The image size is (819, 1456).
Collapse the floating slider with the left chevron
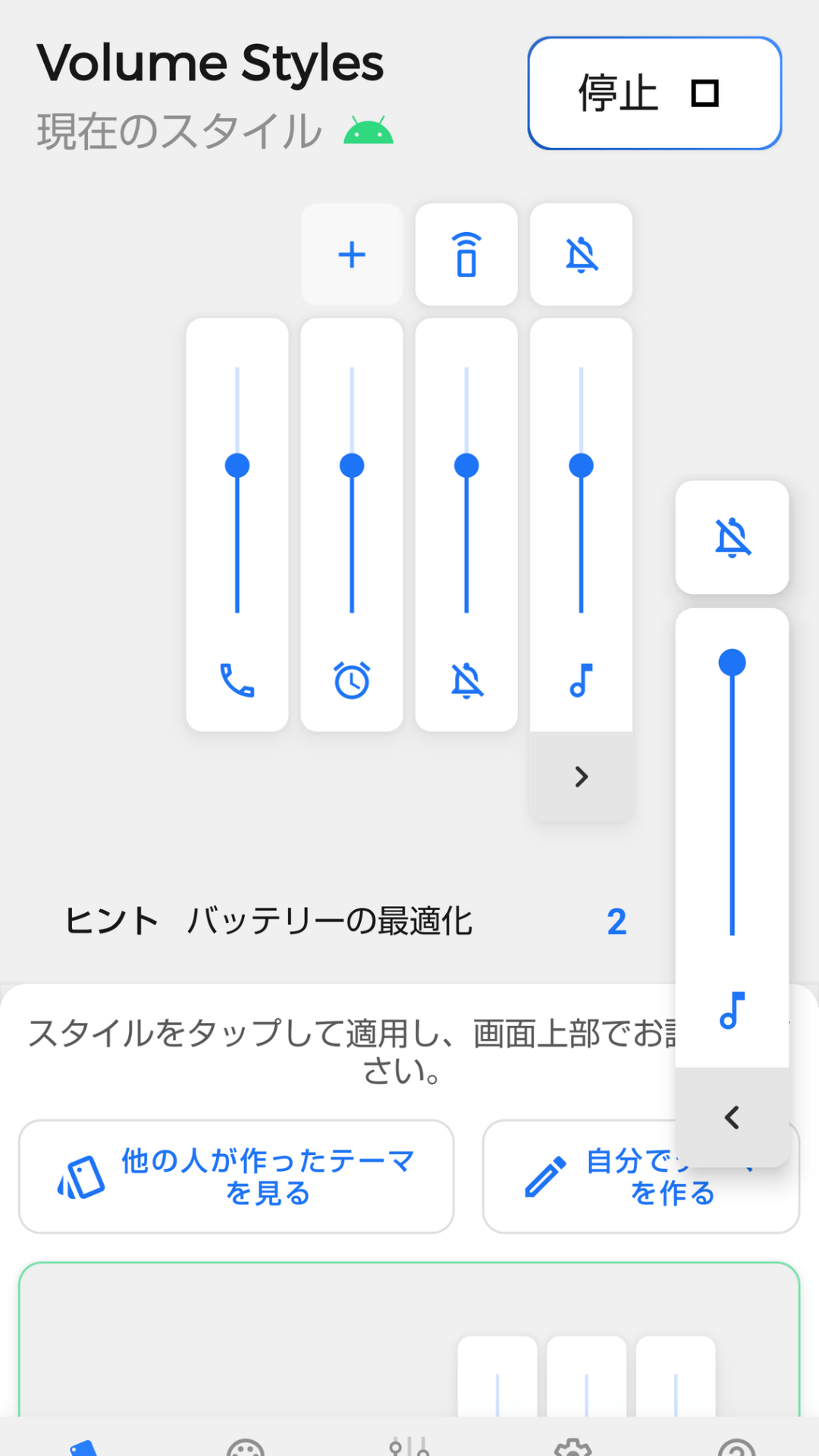tap(731, 1117)
